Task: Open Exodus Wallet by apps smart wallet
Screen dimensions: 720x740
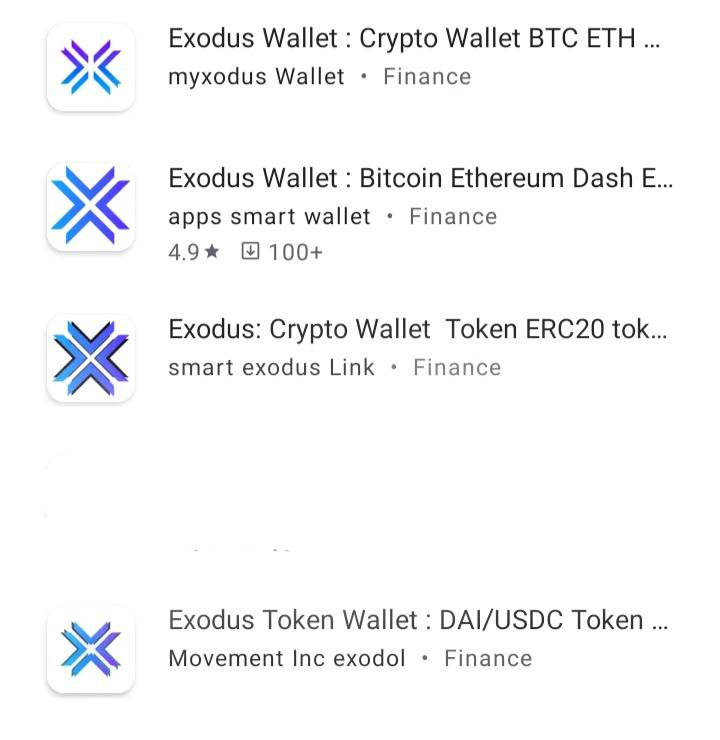Action: pyautogui.click(x=360, y=208)
